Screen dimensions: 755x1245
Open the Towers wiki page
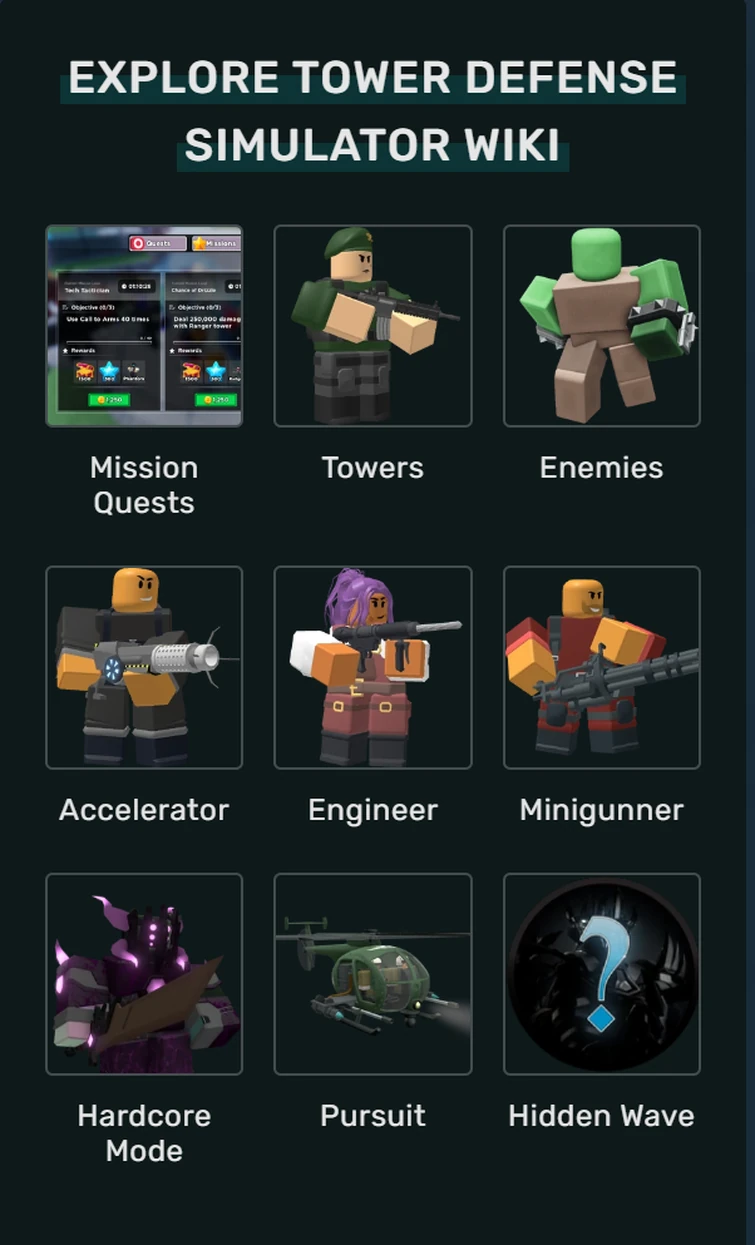[373, 326]
